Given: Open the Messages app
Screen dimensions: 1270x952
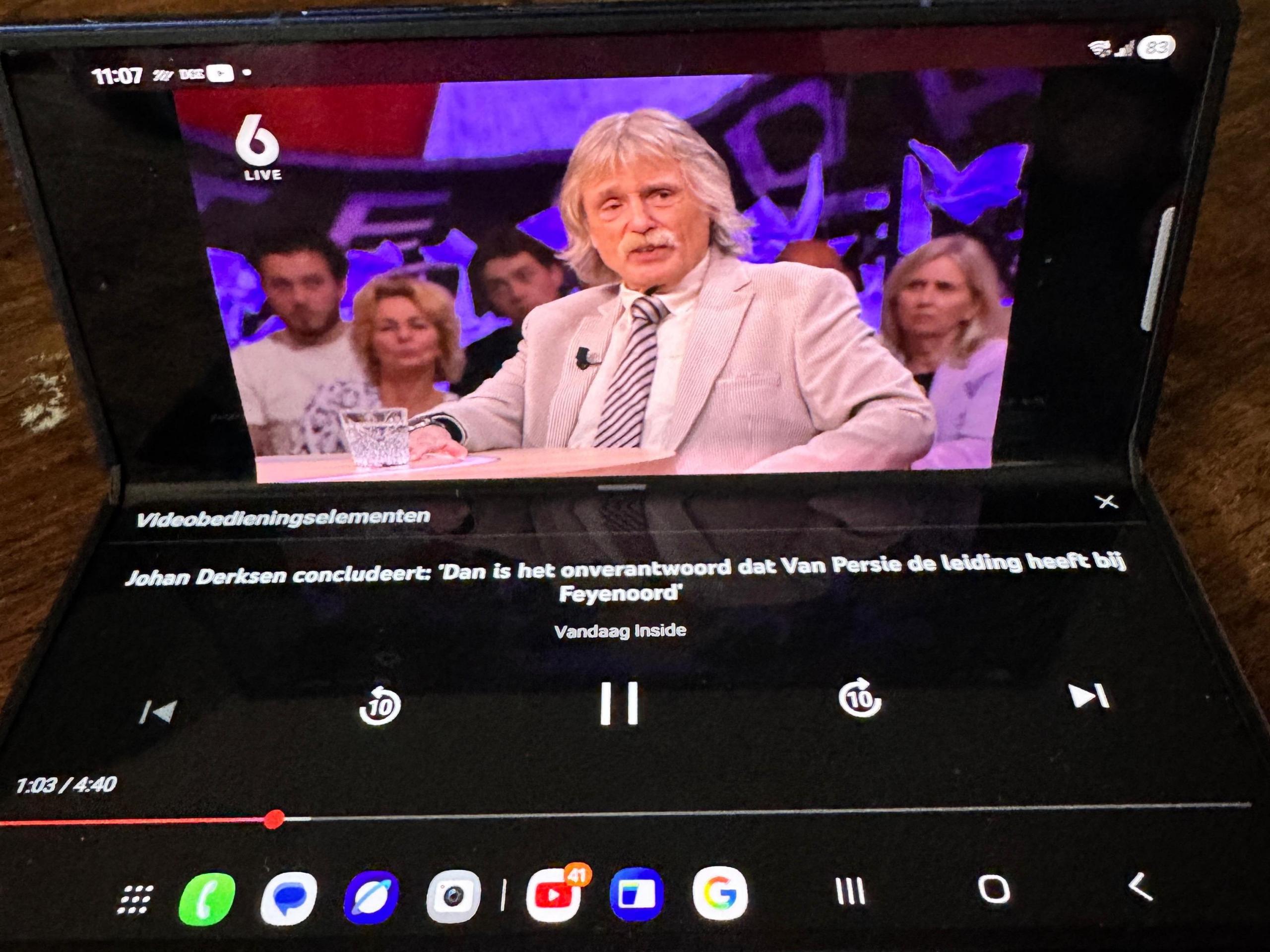Looking at the screenshot, I should (289, 897).
